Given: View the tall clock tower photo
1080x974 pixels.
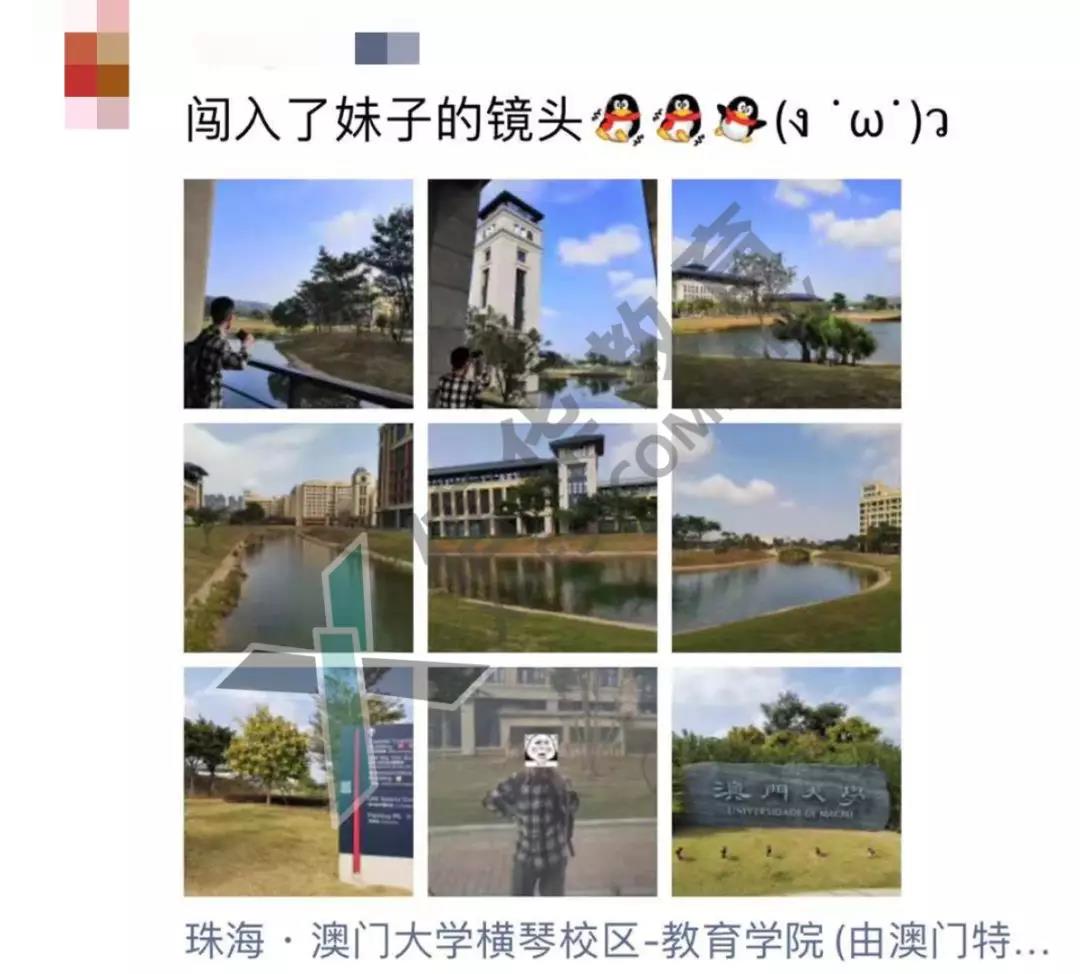Looking at the screenshot, I should (542, 294).
